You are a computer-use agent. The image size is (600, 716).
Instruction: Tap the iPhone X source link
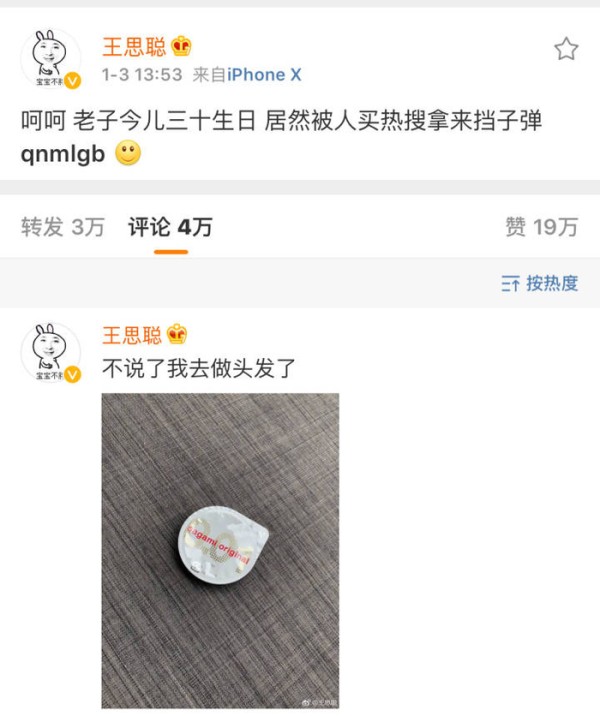pos(260,75)
